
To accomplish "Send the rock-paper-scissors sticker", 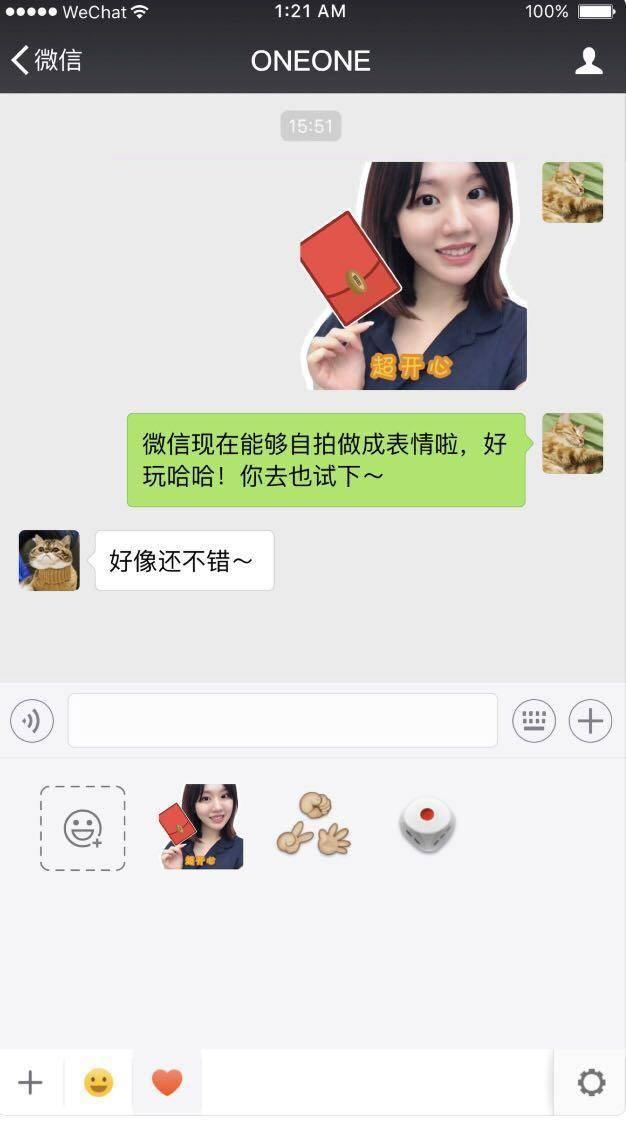I will pos(314,825).
